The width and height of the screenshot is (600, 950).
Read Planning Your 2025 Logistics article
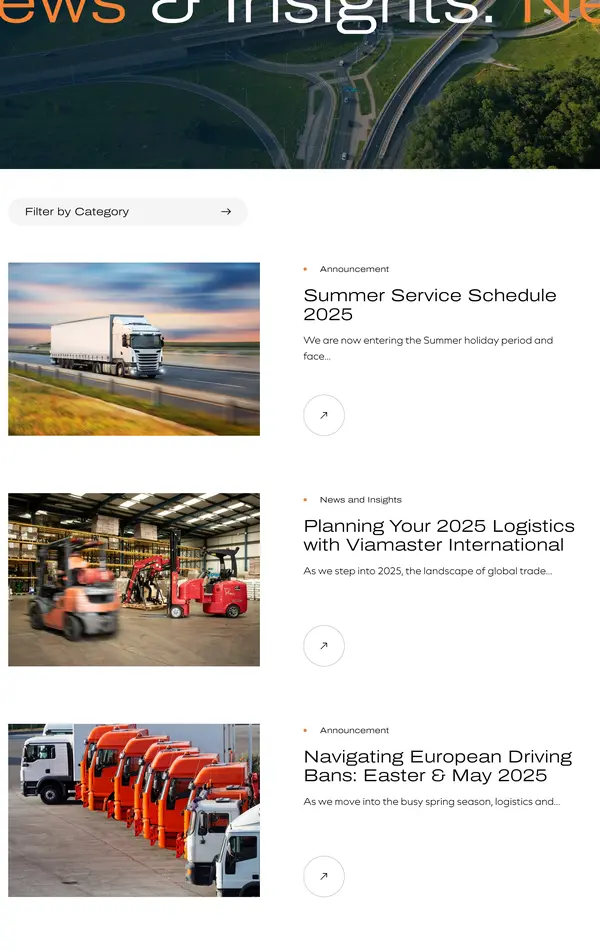pos(439,535)
